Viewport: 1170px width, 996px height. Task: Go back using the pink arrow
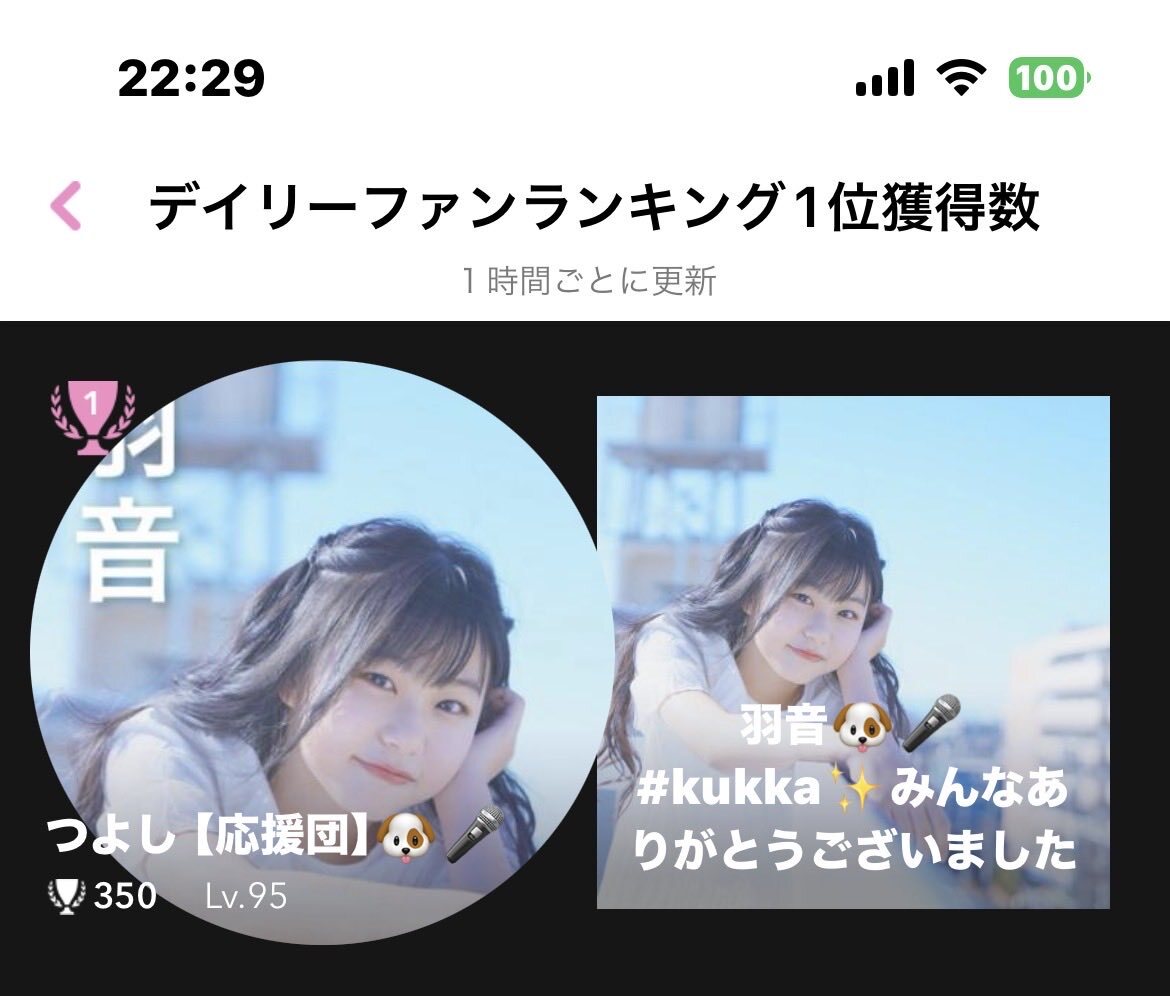pyautogui.click(x=66, y=208)
